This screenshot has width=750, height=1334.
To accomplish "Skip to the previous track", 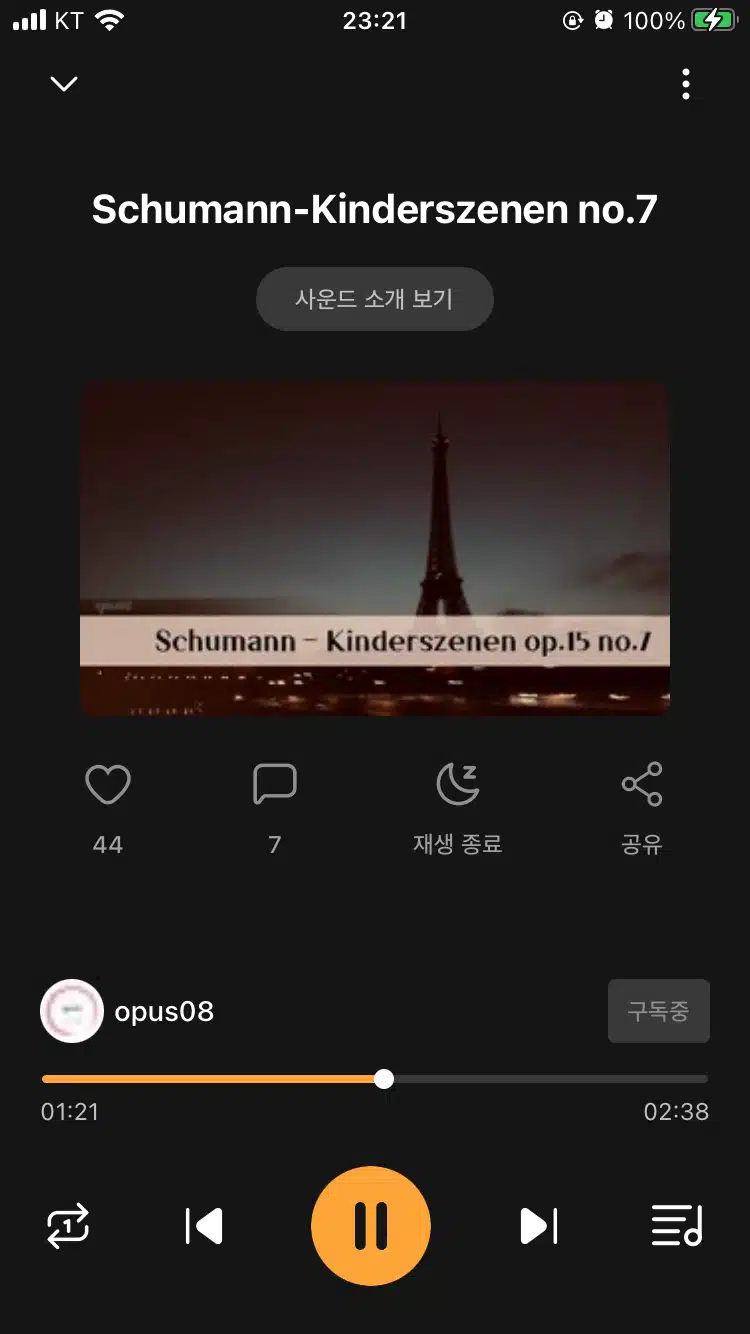I will [x=204, y=1226].
